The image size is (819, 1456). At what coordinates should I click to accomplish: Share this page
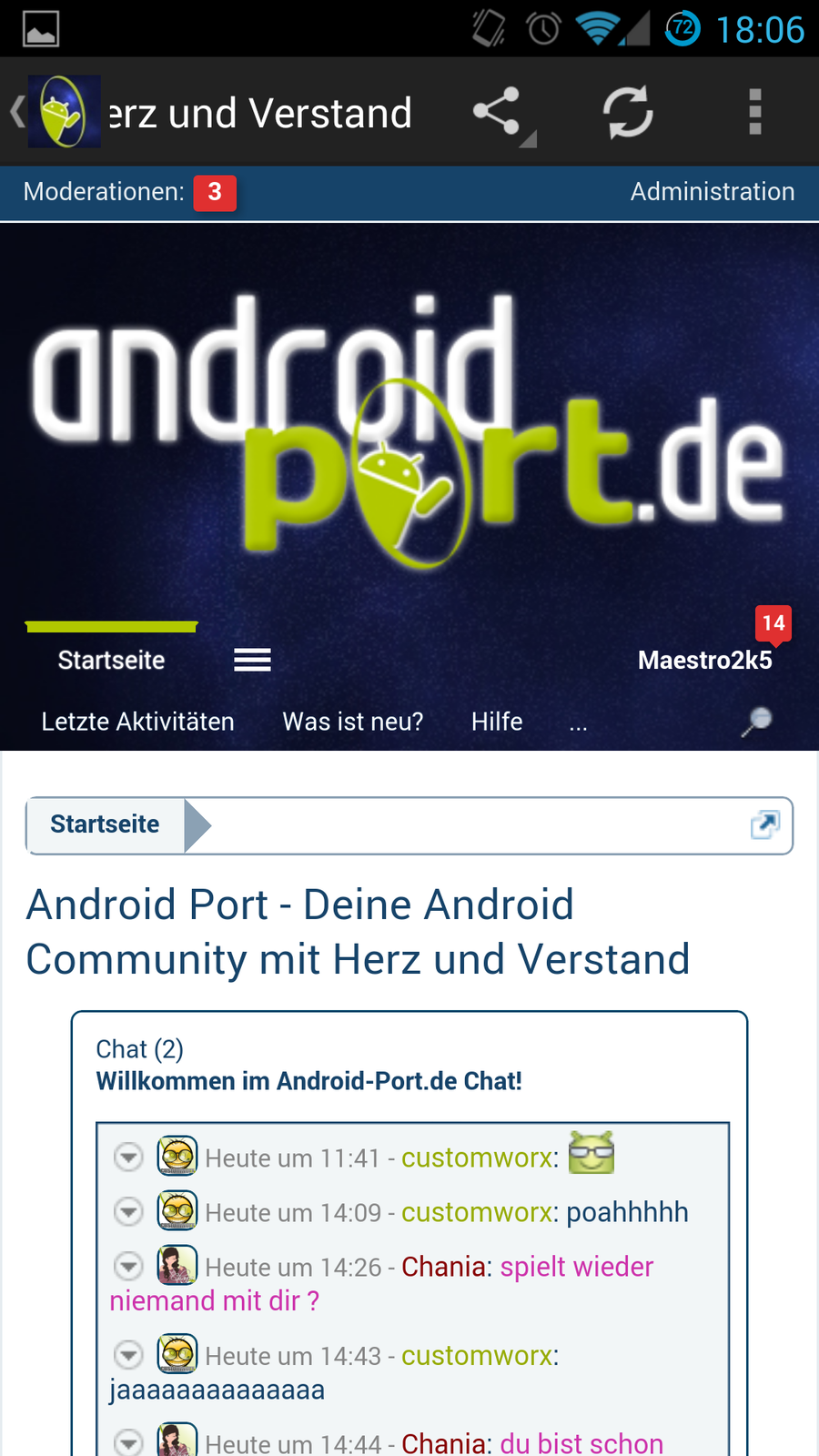pos(498,113)
